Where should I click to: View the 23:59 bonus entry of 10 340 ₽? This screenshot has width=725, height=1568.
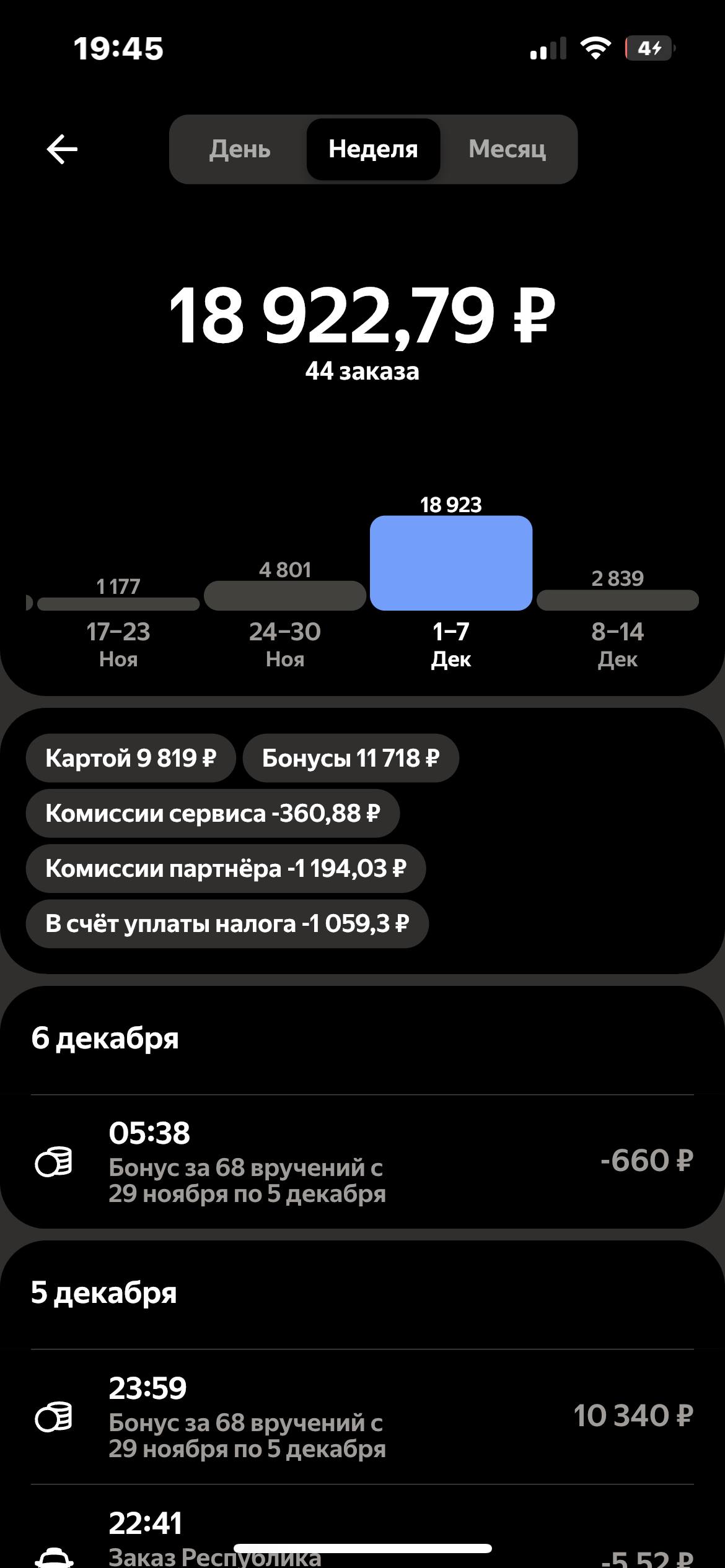tap(362, 1417)
